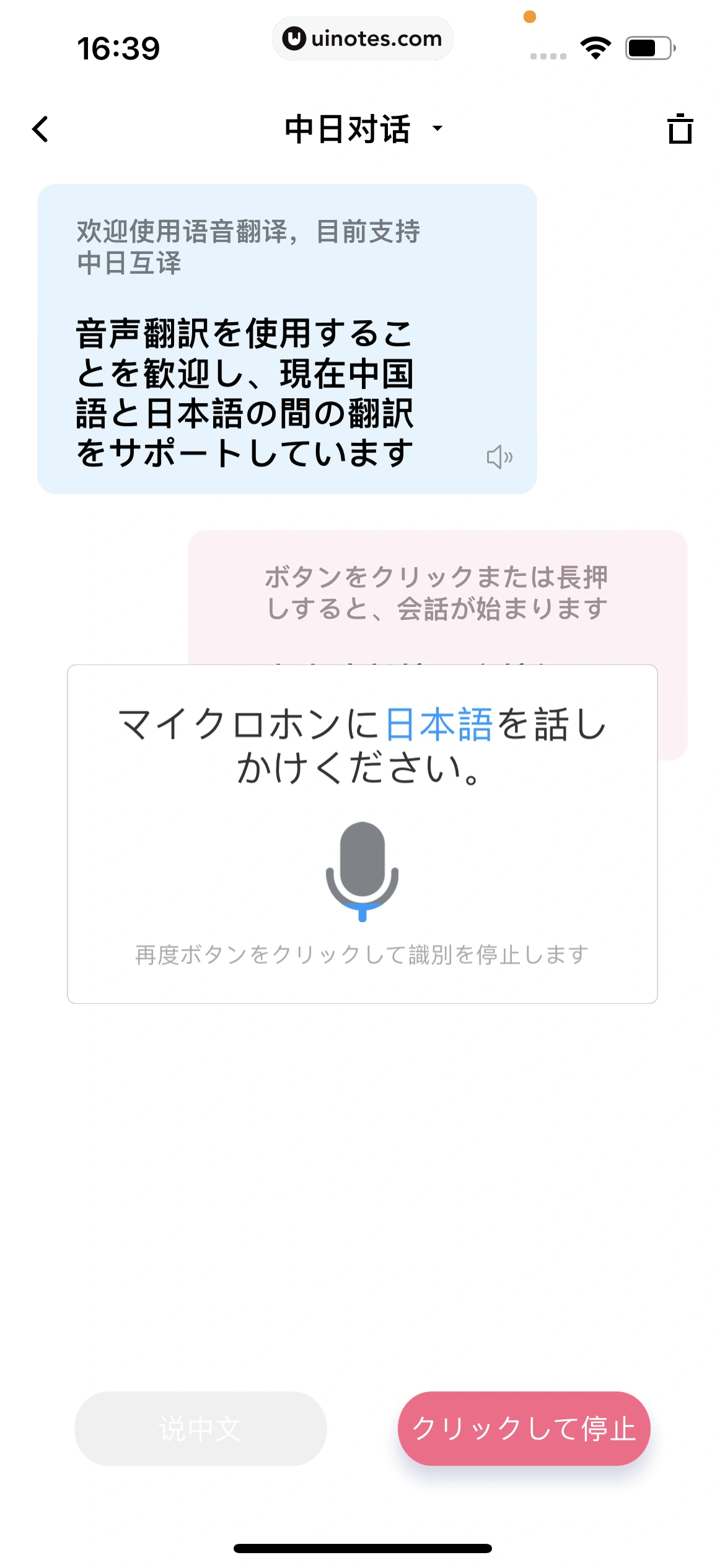The width and height of the screenshot is (725, 1568).
Task: Tap the Wi-Fi status icon
Action: click(596, 46)
